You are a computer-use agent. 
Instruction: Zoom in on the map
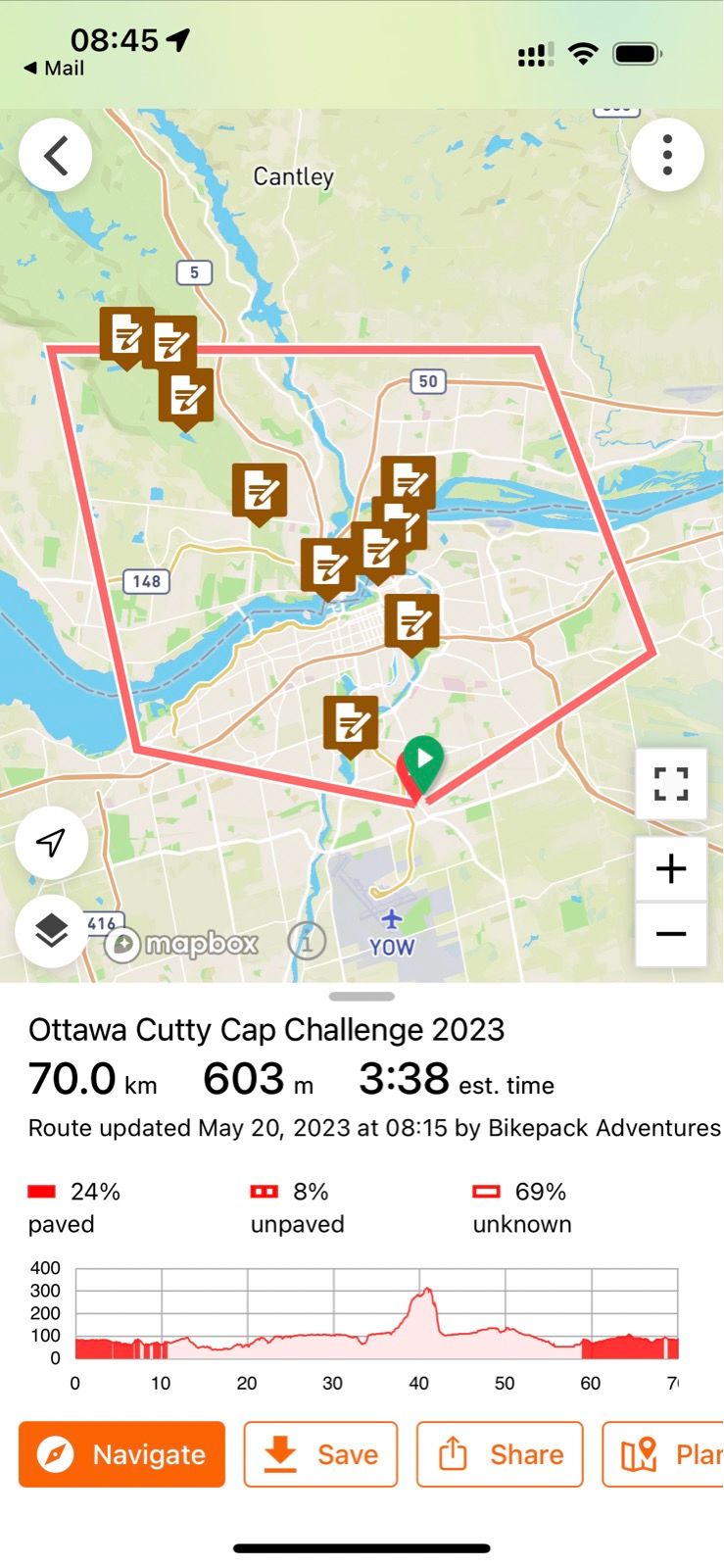point(671,869)
